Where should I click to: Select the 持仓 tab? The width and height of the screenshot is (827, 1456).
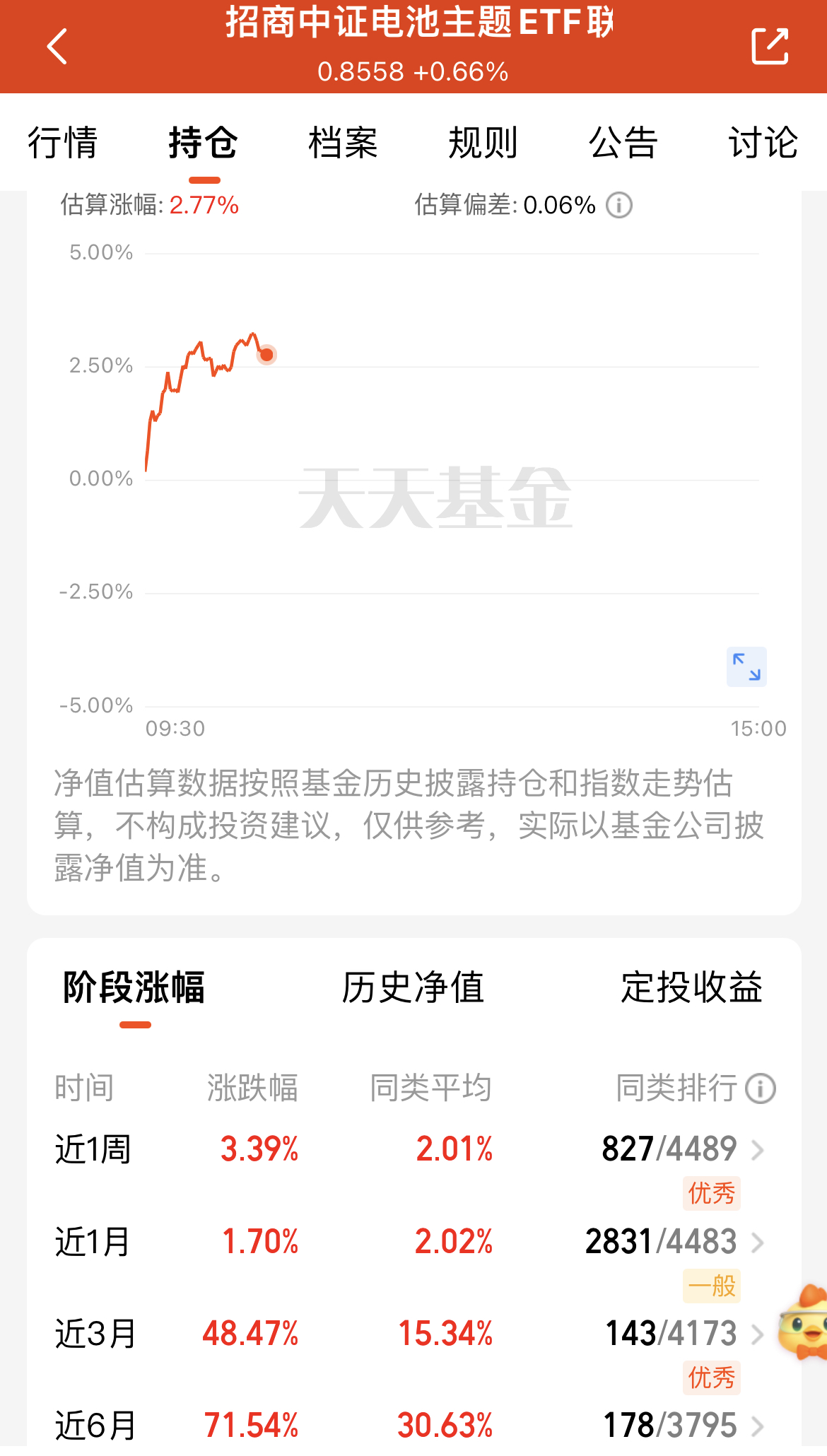(203, 143)
